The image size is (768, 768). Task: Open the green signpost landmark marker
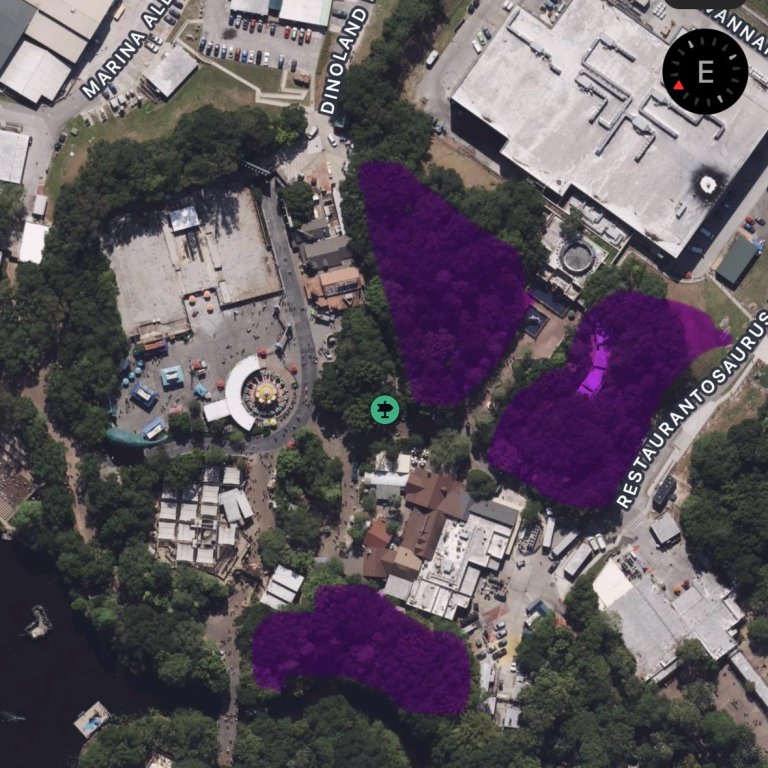[x=384, y=408]
